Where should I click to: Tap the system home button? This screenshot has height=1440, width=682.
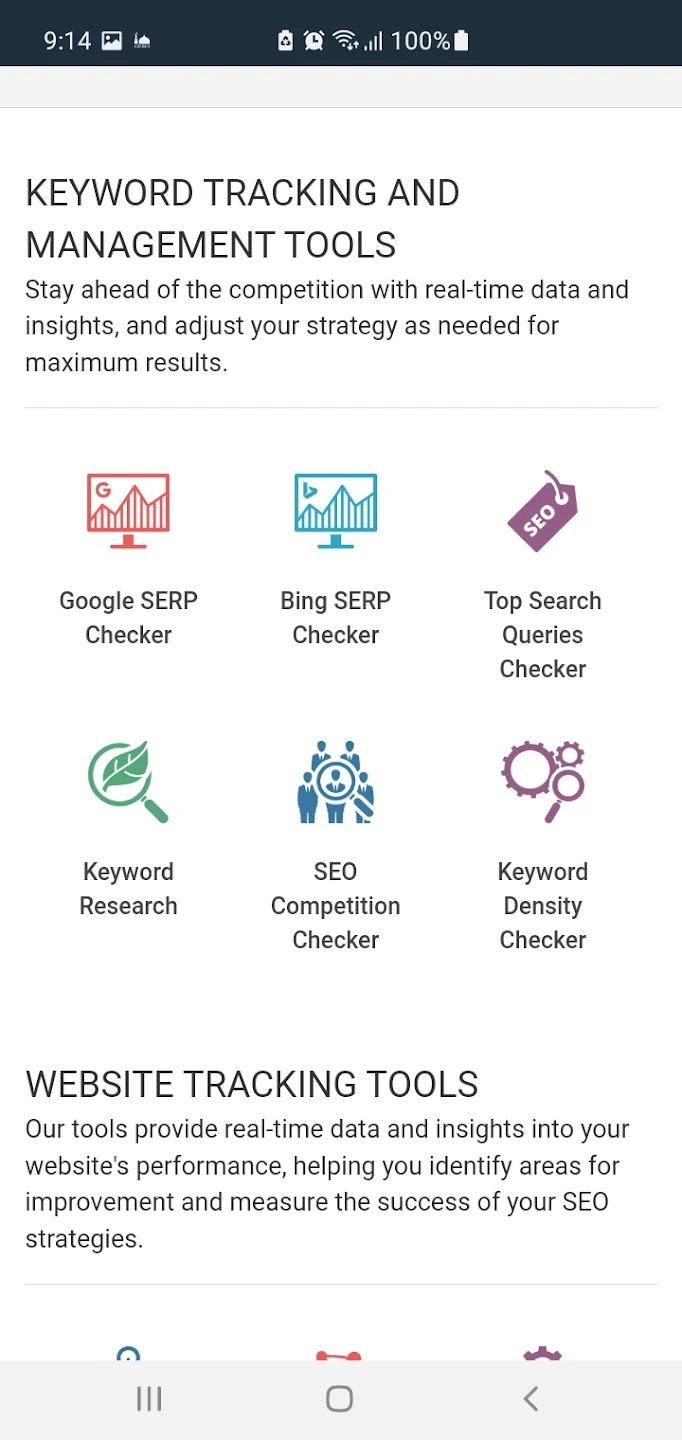pyautogui.click(x=340, y=1399)
